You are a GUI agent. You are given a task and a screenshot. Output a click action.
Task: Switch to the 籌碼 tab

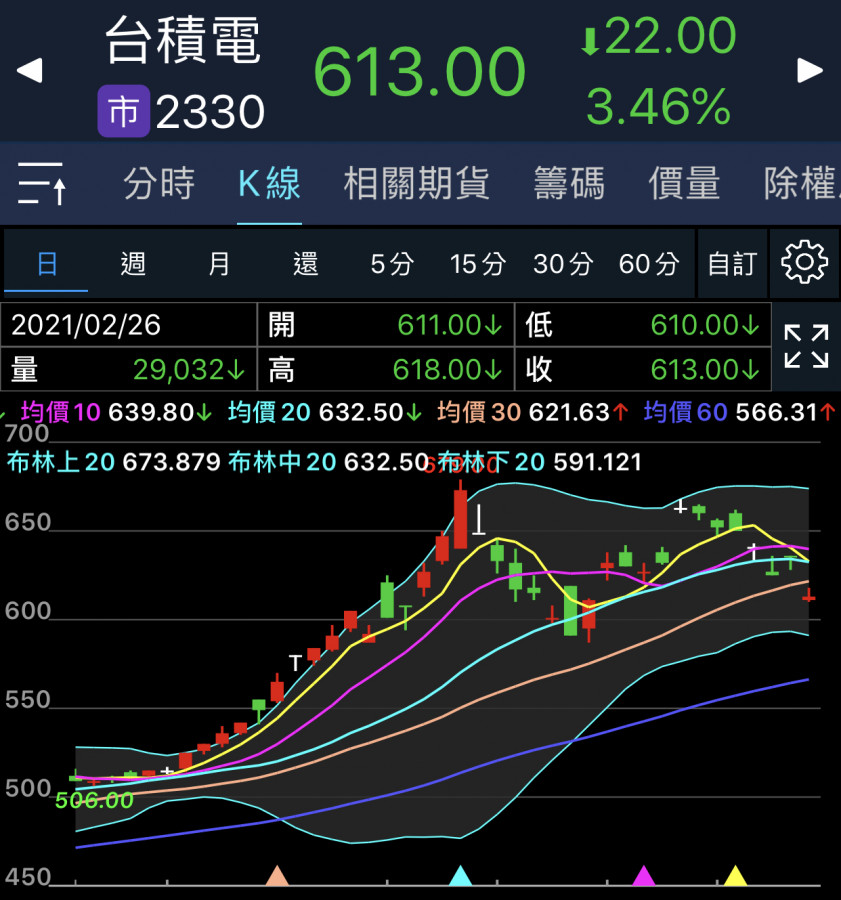569,184
